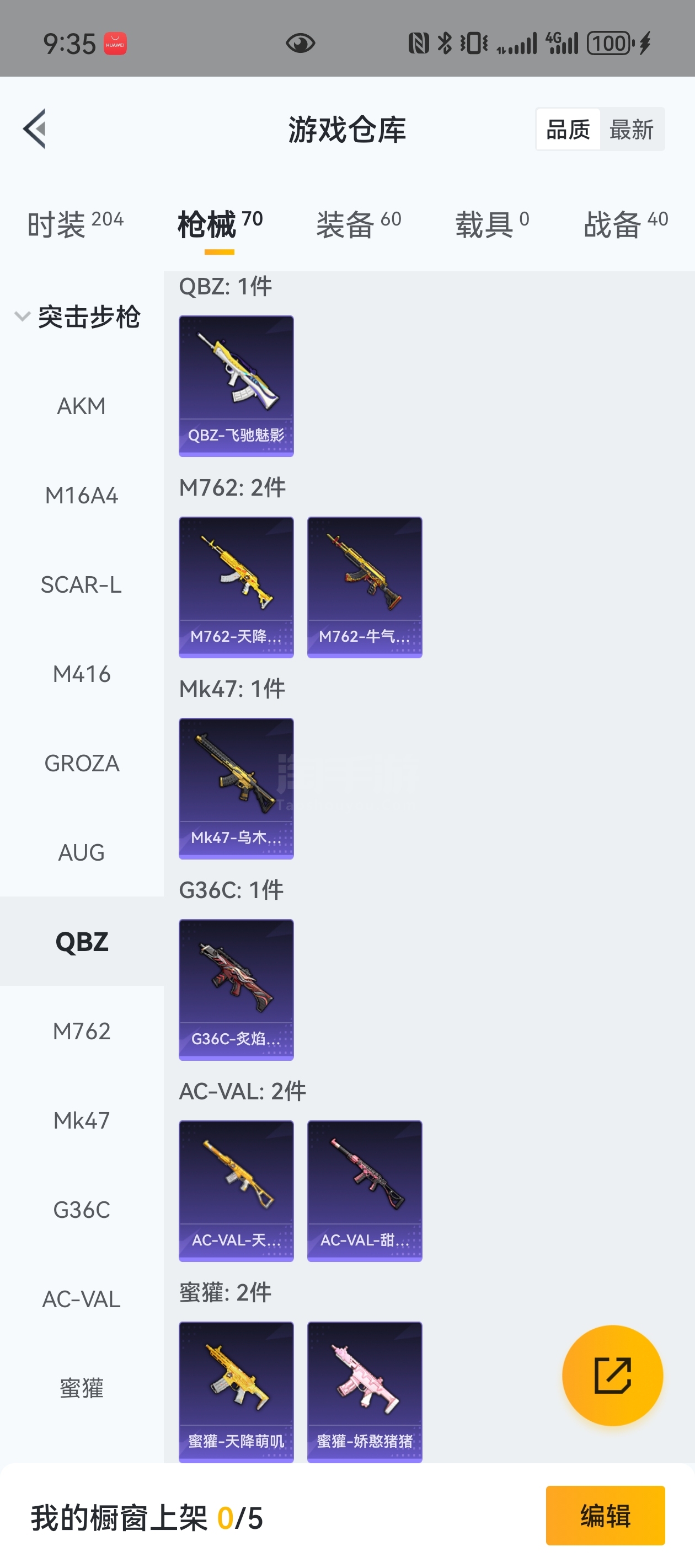Open the 蜜獾-娇憨猪猪 skin

coord(364,1392)
